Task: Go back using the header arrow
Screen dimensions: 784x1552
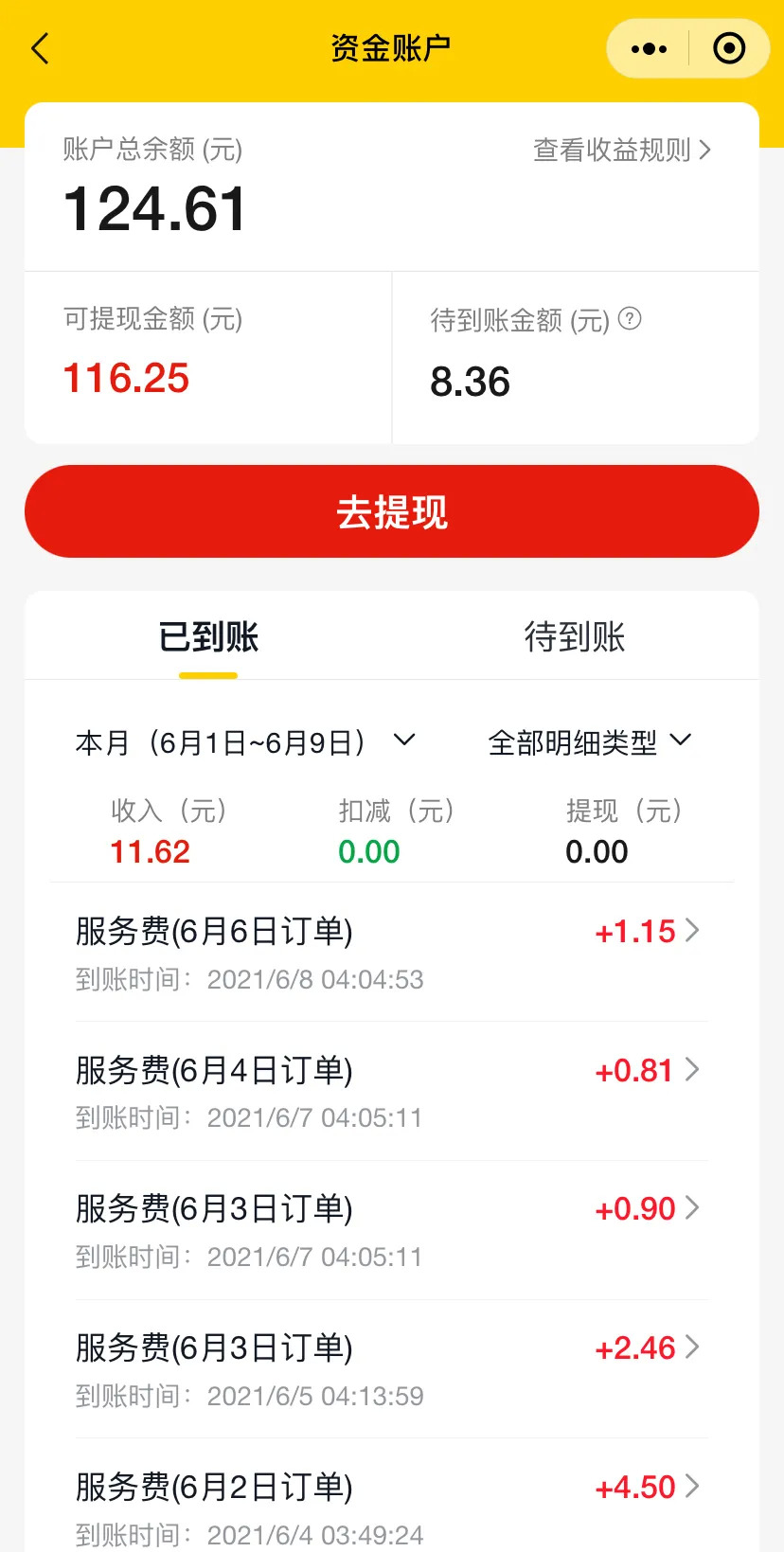Action: tap(40, 48)
